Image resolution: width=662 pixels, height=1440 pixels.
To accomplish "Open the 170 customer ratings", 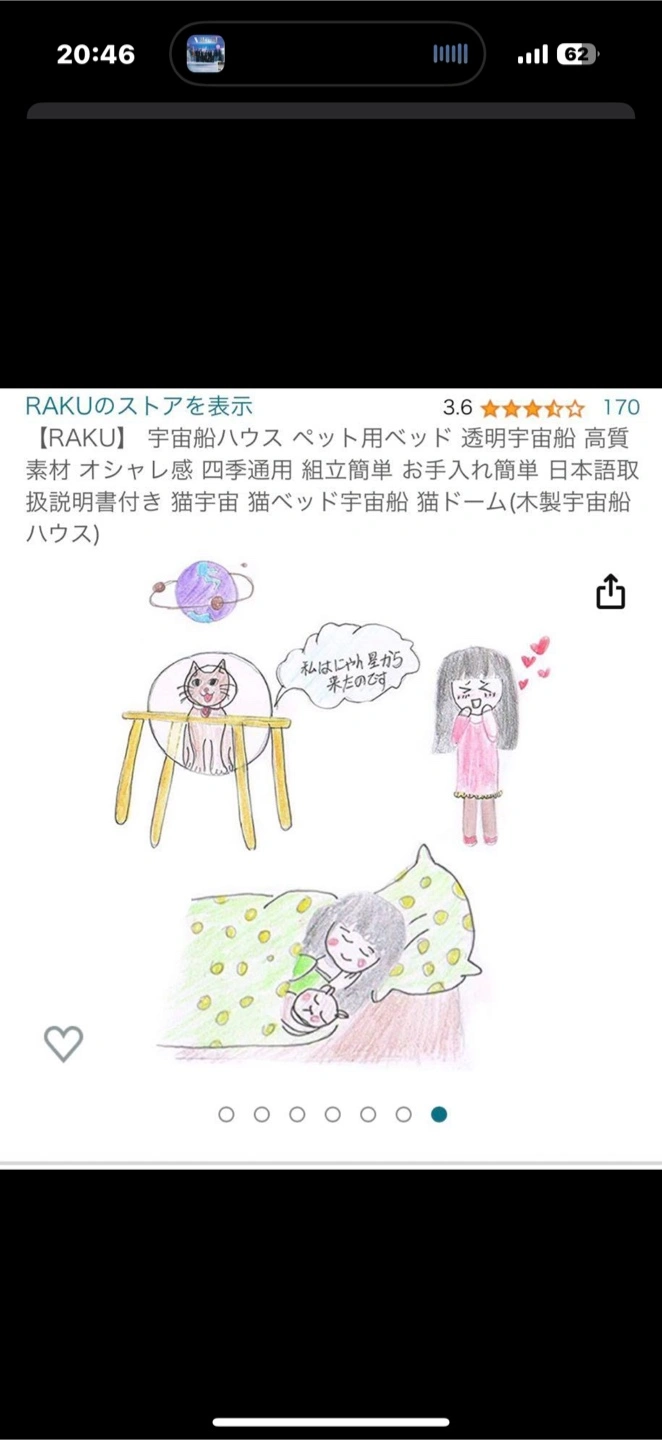I will [620, 407].
